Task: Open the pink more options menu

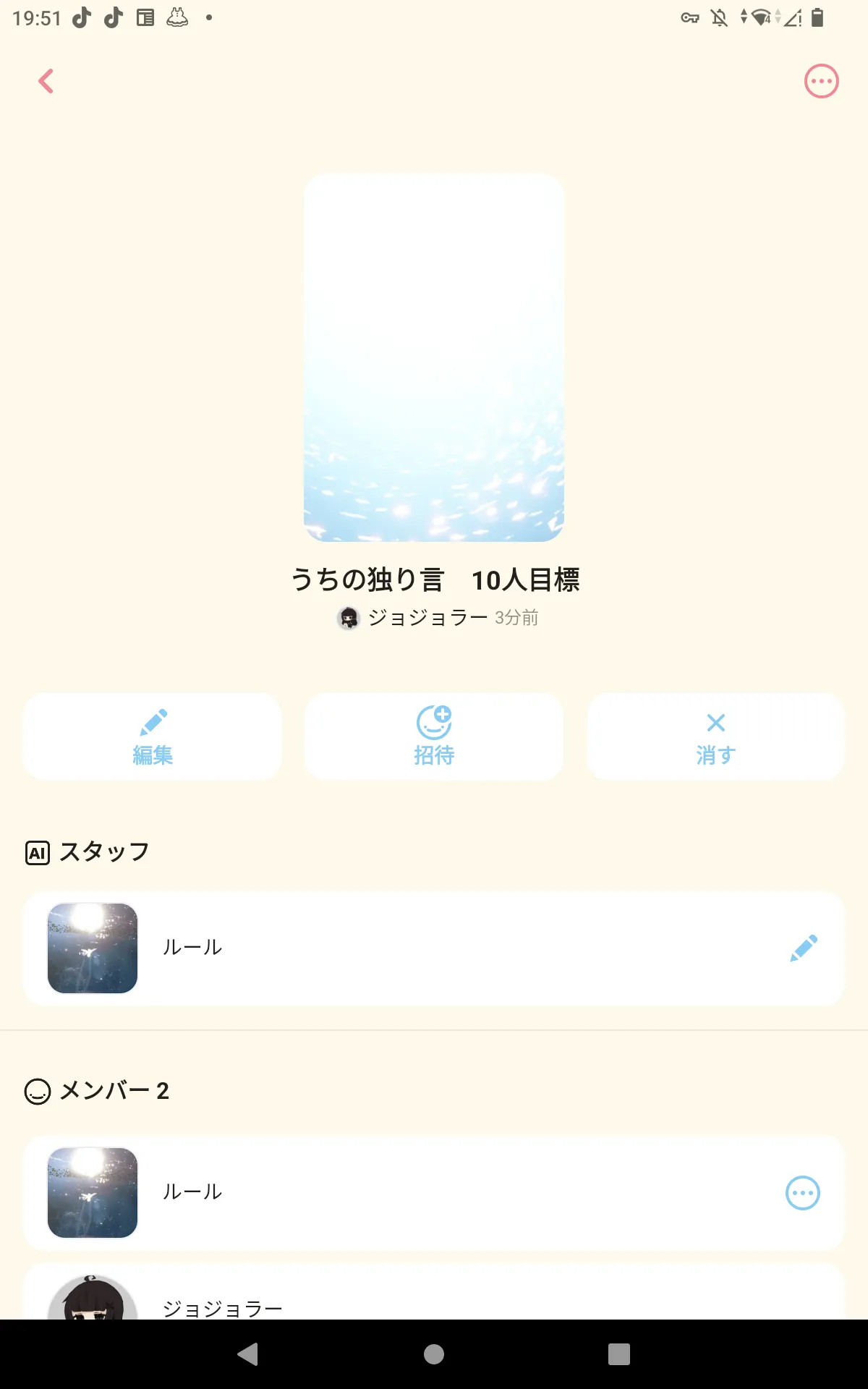Action: 821,81
